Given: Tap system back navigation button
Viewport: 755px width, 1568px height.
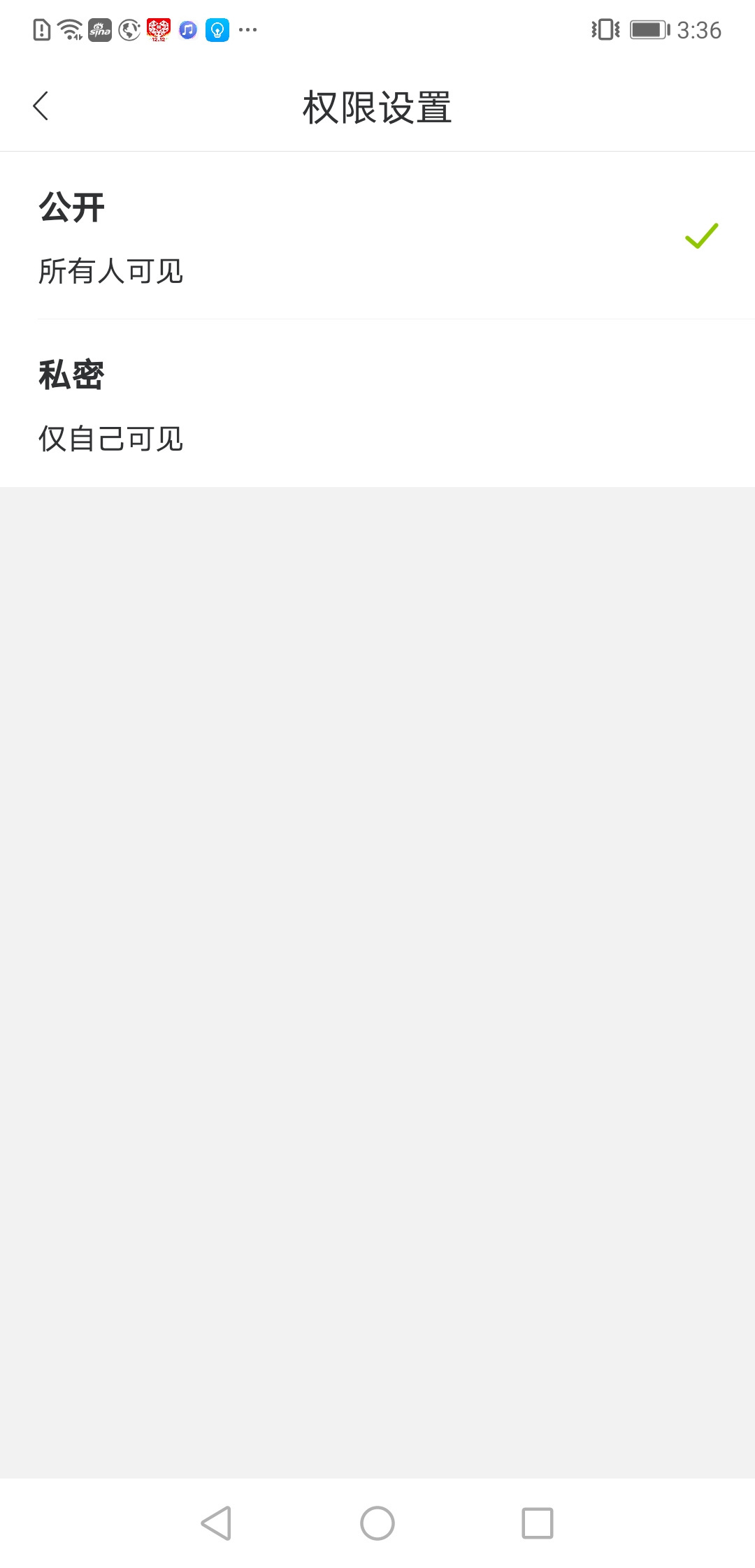Looking at the screenshot, I should 216,1523.
